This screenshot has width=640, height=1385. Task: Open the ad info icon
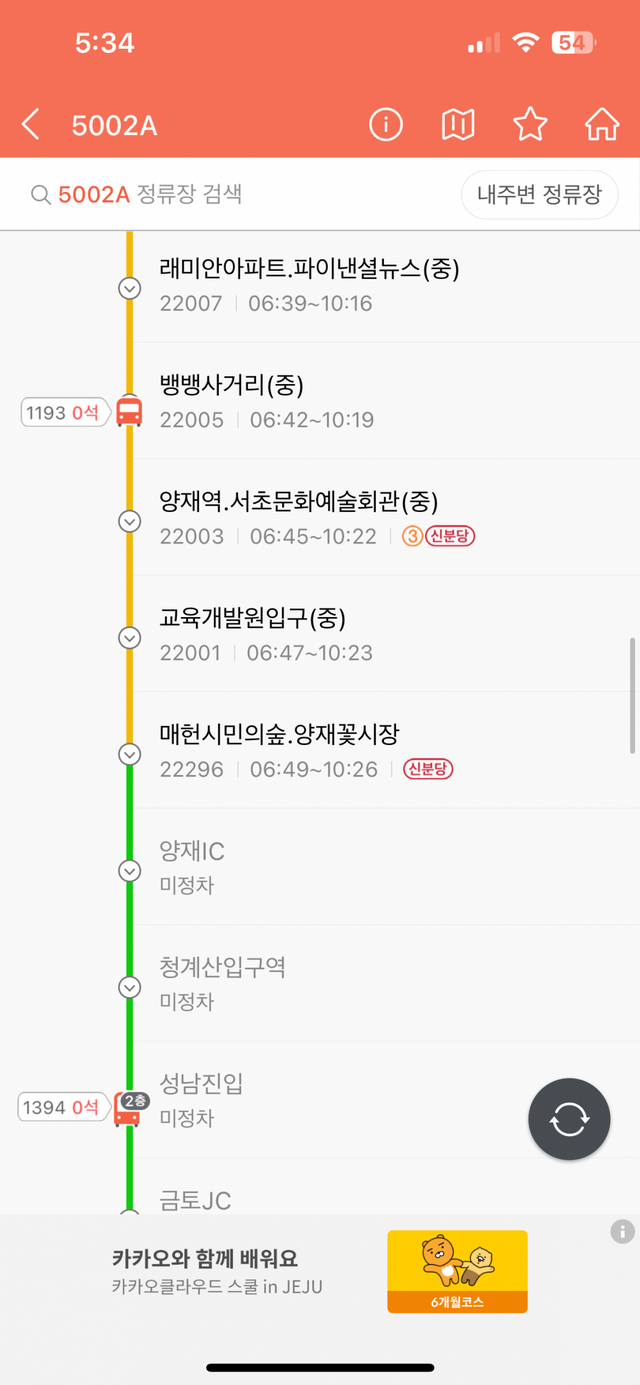pyautogui.click(x=622, y=1232)
